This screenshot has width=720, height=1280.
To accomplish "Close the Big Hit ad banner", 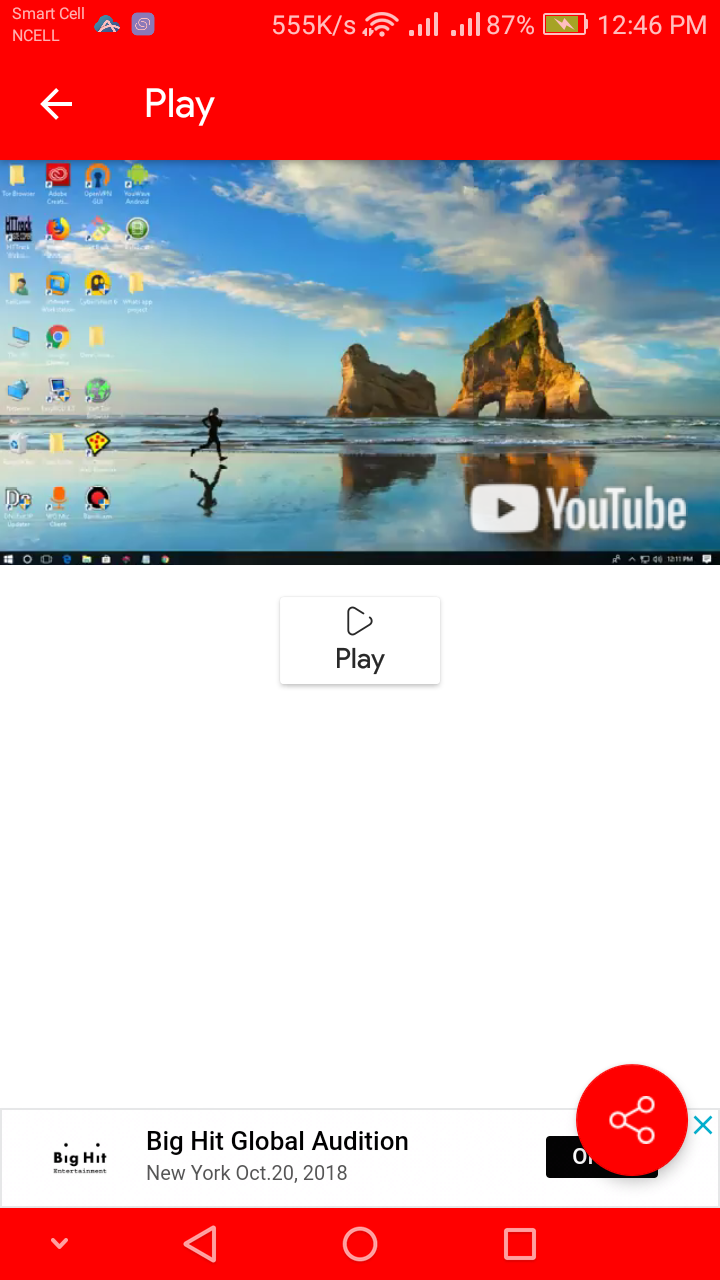I will [703, 1126].
